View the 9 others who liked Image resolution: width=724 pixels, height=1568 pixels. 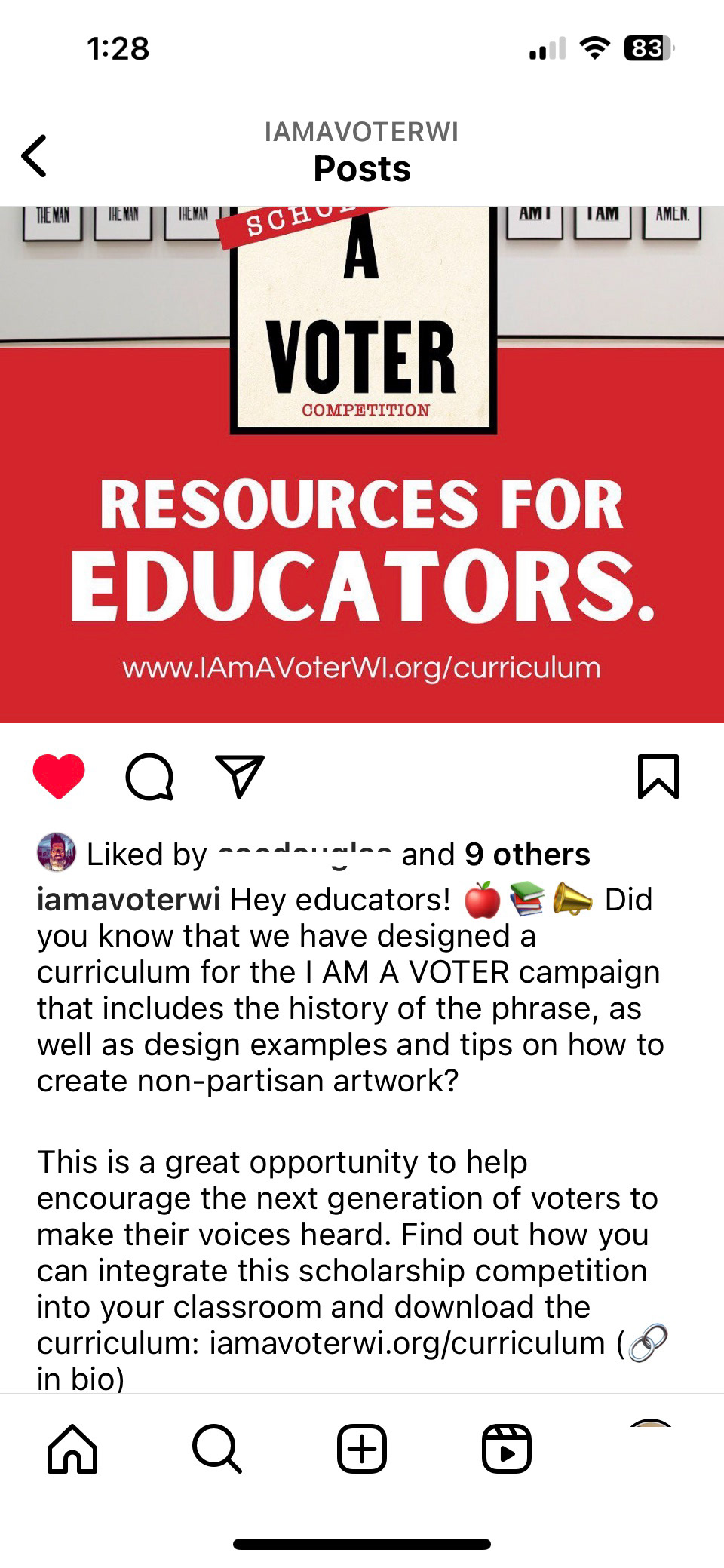click(x=527, y=855)
